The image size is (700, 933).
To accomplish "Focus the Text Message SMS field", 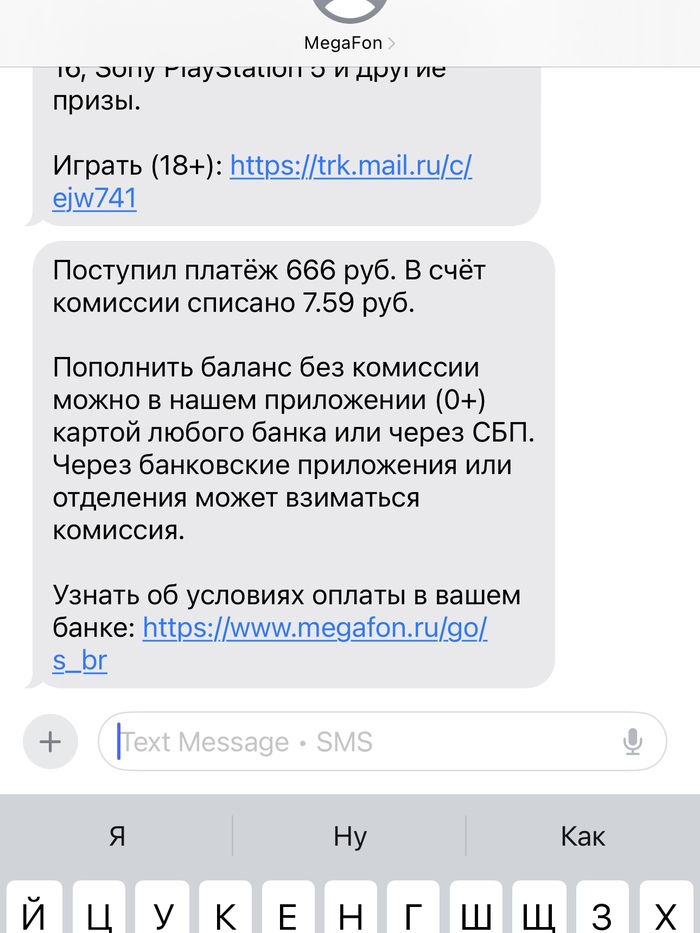I will [360, 742].
